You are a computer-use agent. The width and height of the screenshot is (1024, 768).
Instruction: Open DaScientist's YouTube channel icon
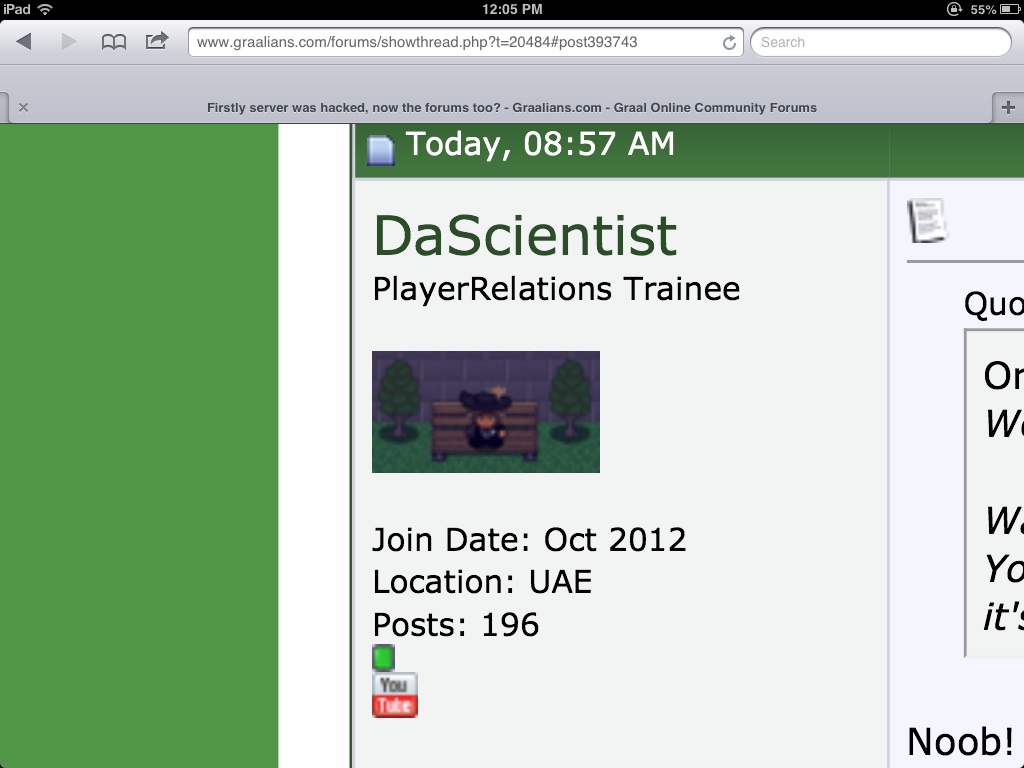[x=395, y=695]
